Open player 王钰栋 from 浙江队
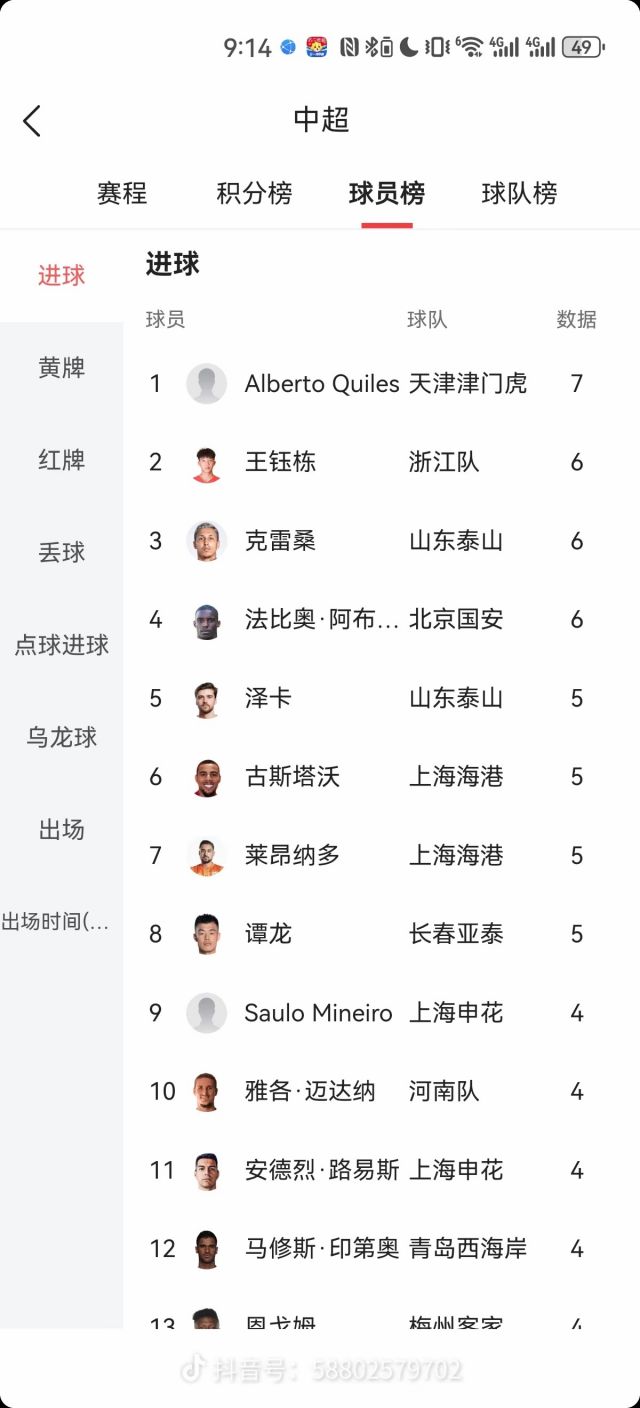The width and height of the screenshot is (640, 1408). [x=280, y=462]
